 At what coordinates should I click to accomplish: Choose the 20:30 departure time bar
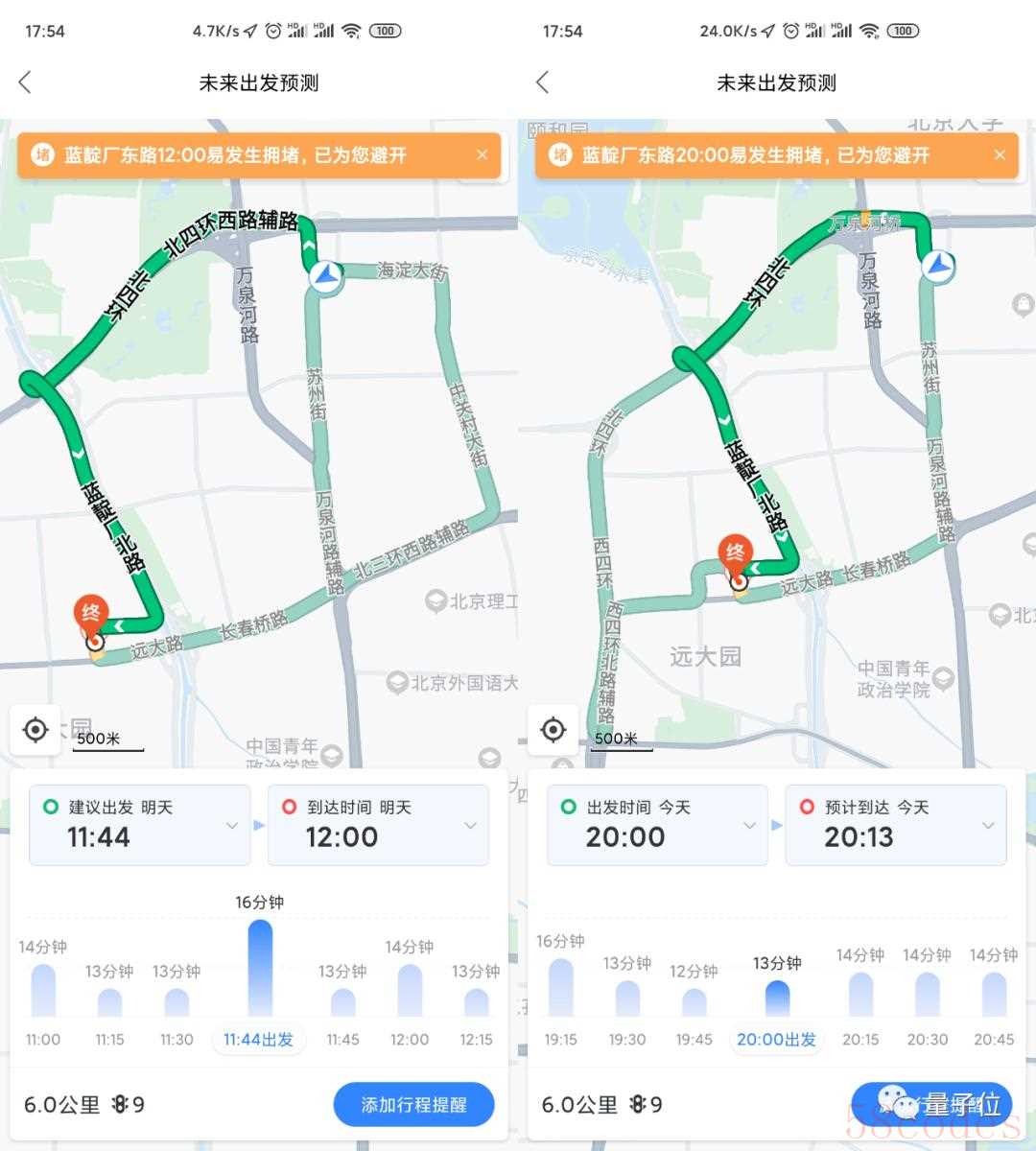click(928, 998)
